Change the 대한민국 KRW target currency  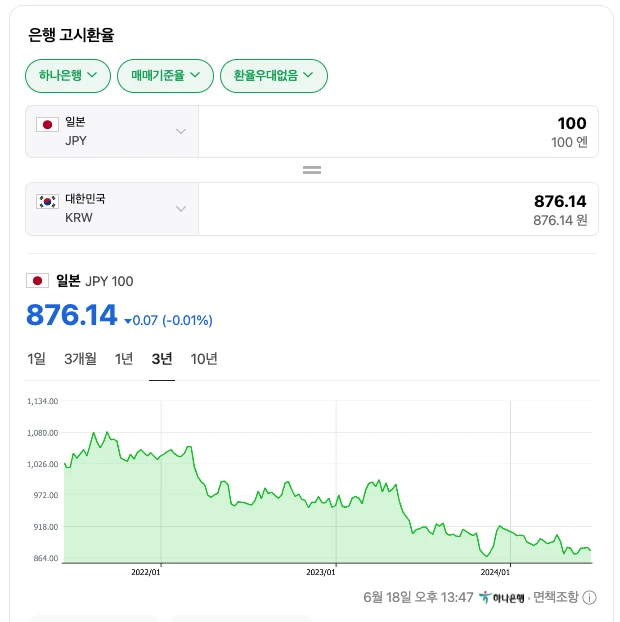[112, 208]
